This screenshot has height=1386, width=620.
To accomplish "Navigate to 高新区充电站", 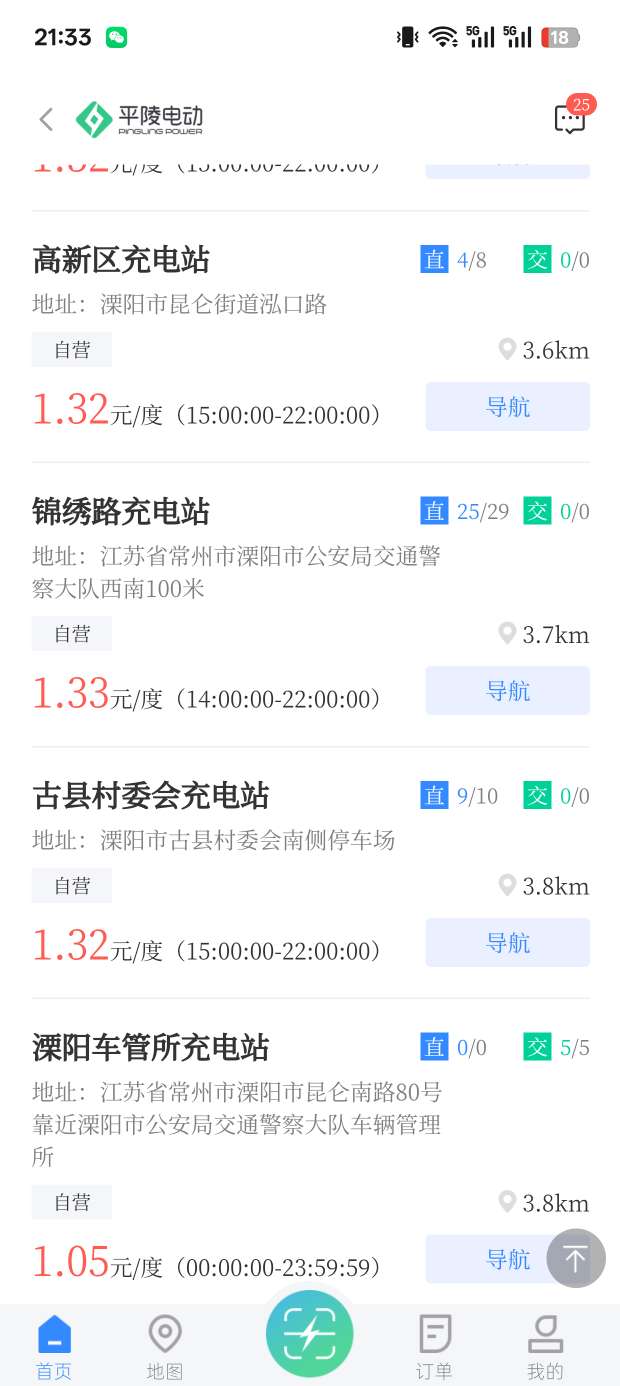I will tap(507, 407).
